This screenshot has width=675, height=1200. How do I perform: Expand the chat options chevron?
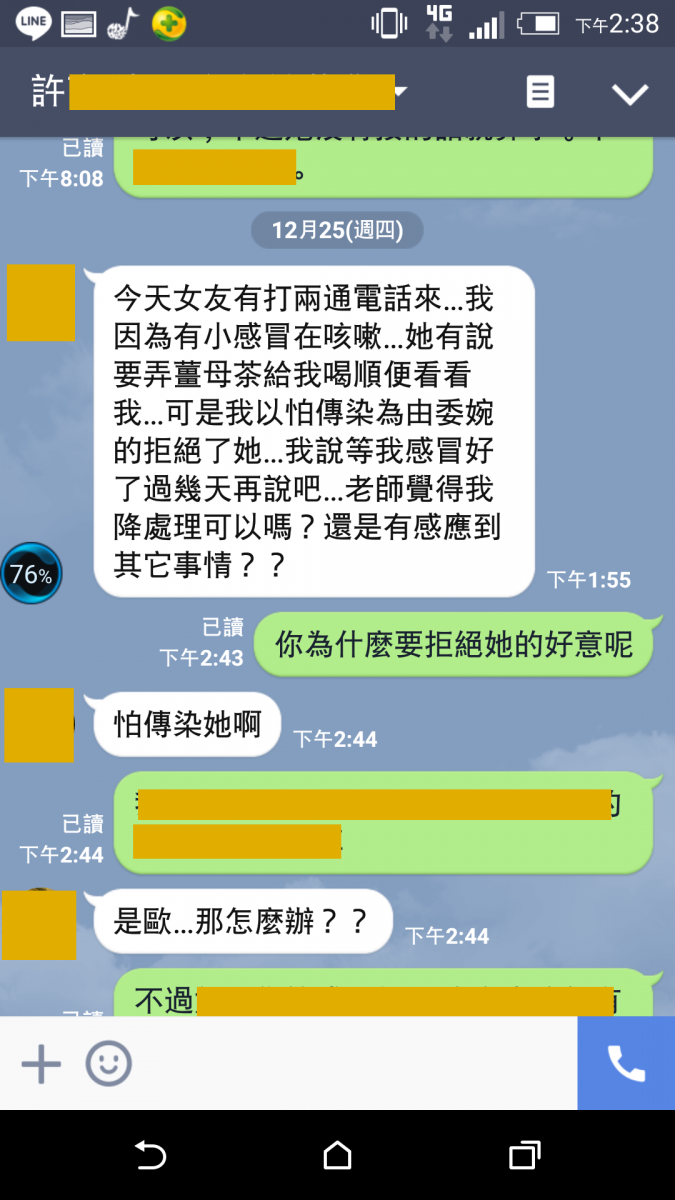(630, 94)
